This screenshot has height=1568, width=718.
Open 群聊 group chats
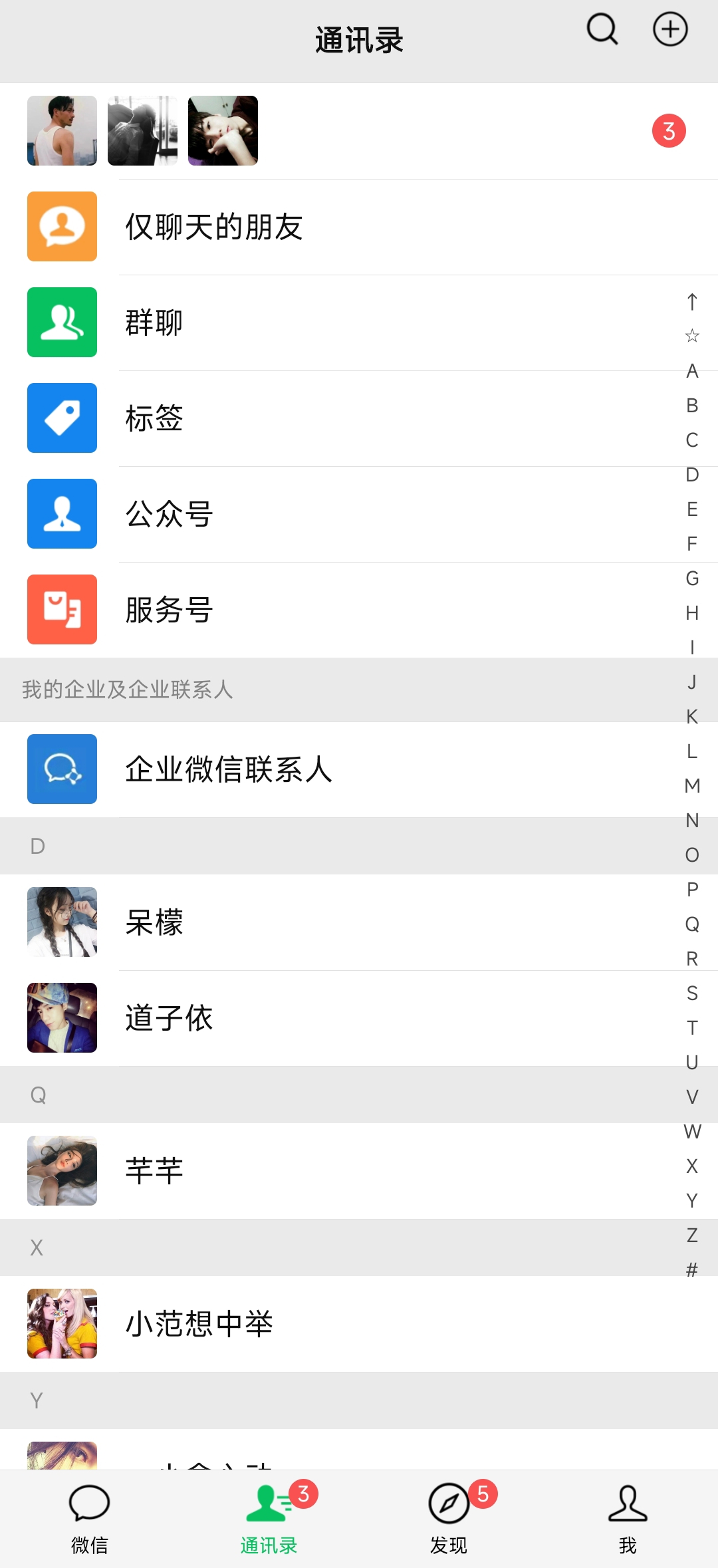[359, 323]
